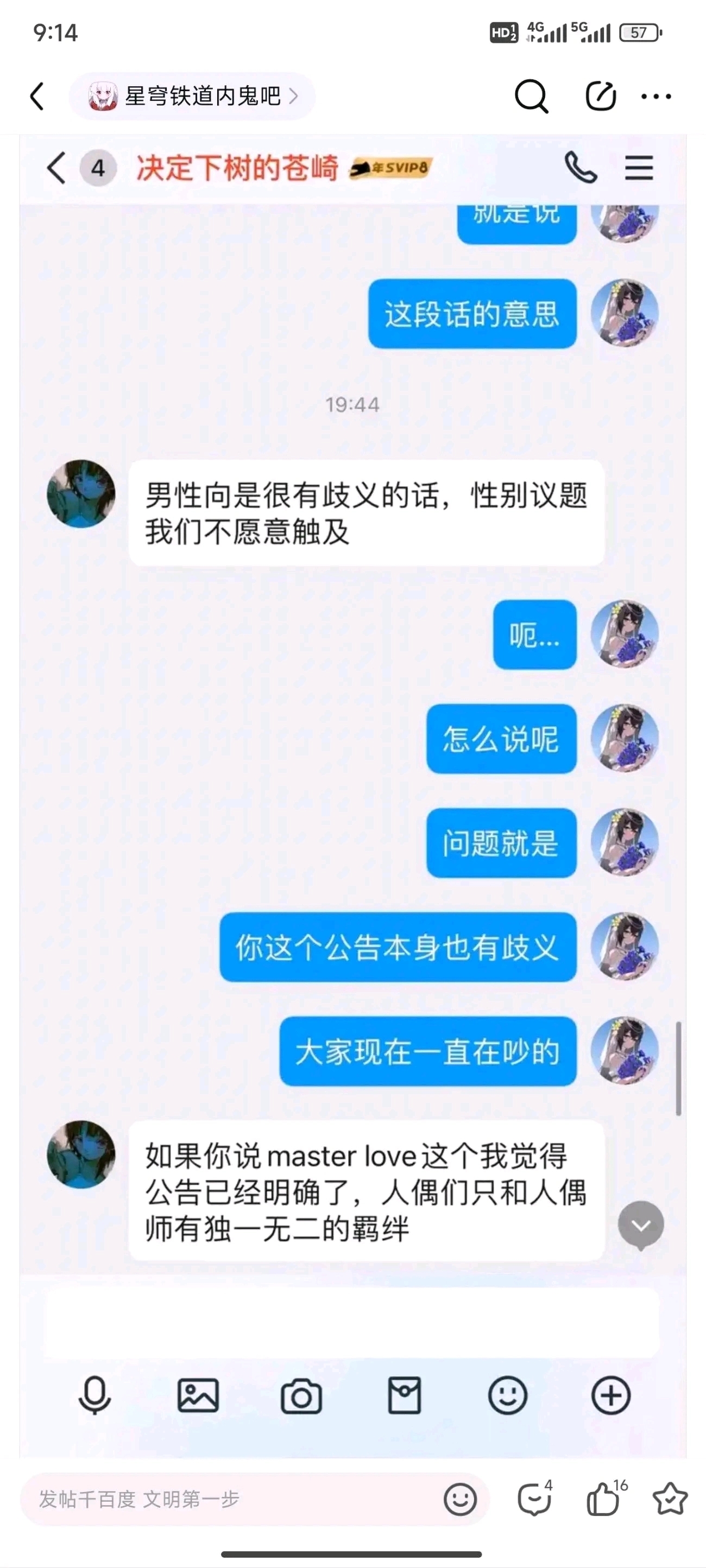Open search from the top bar

531,96
